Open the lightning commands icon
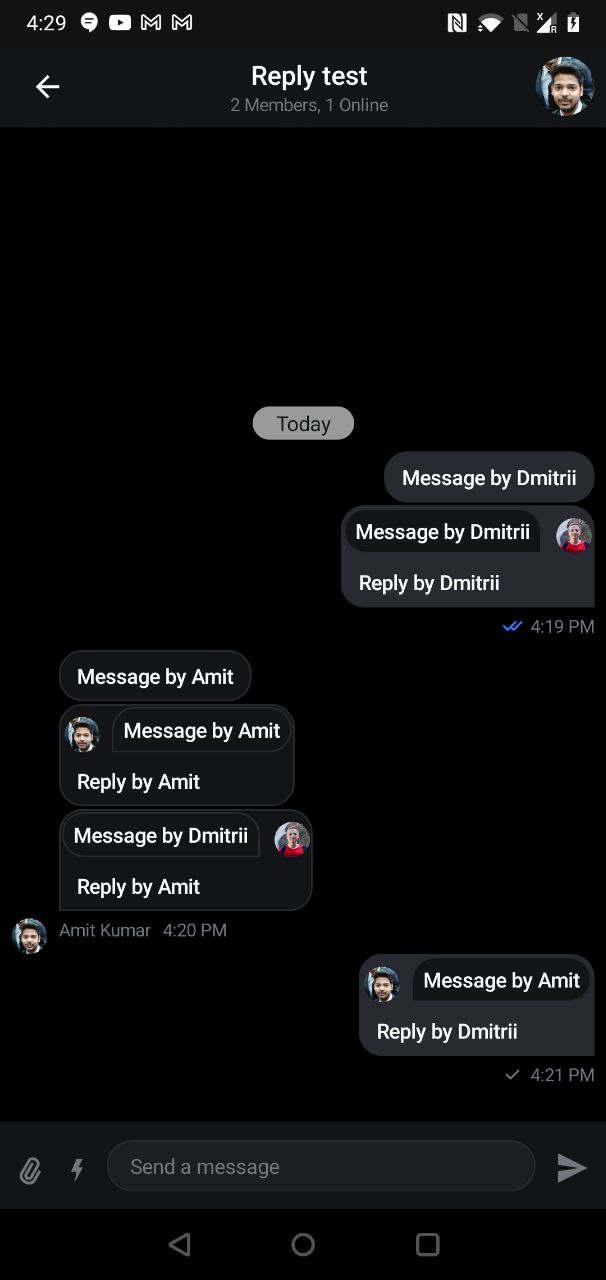Image resolution: width=606 pixels, height=1280 pixels. pyautogui.click(x=77, y=1169)
